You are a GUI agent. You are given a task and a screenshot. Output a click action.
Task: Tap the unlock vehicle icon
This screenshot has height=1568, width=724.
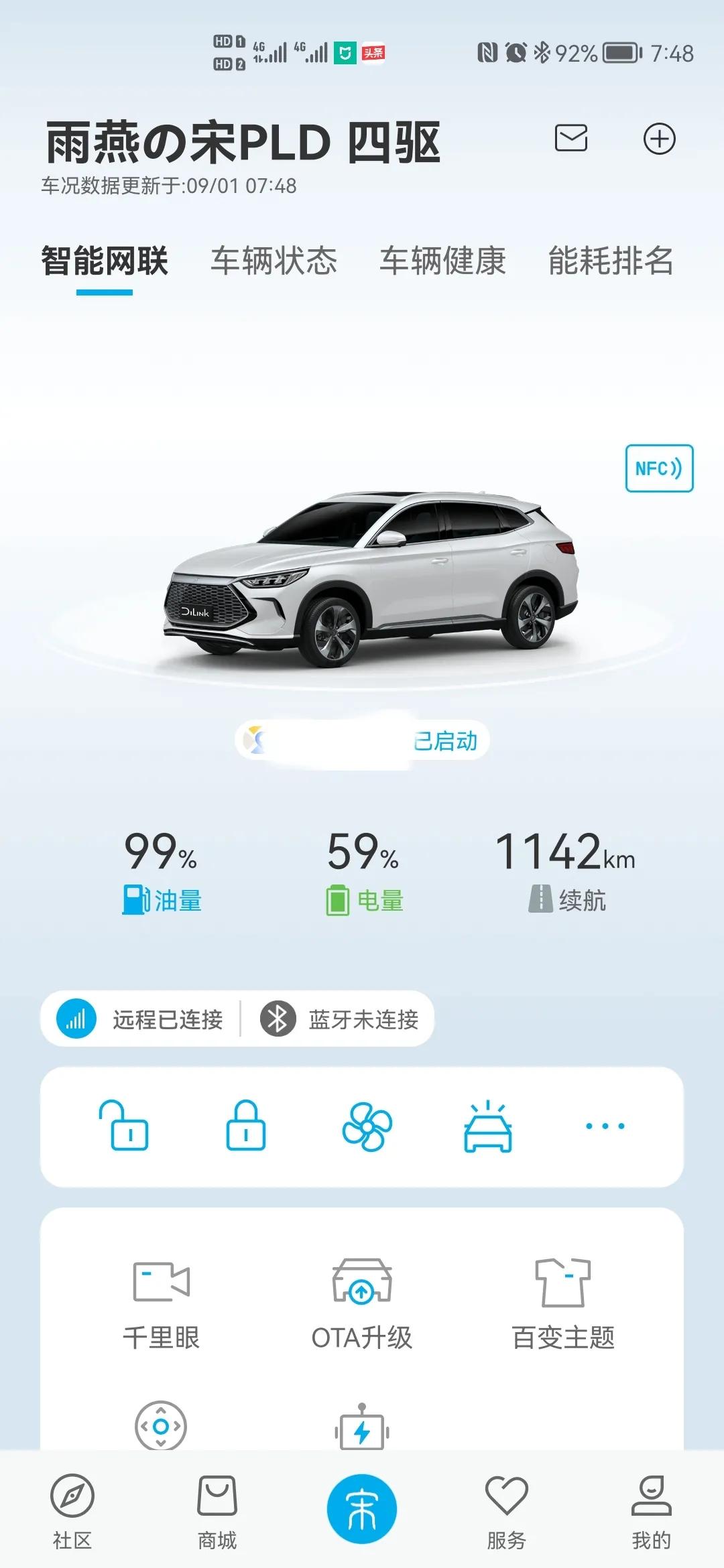(x=127, y=1126)
